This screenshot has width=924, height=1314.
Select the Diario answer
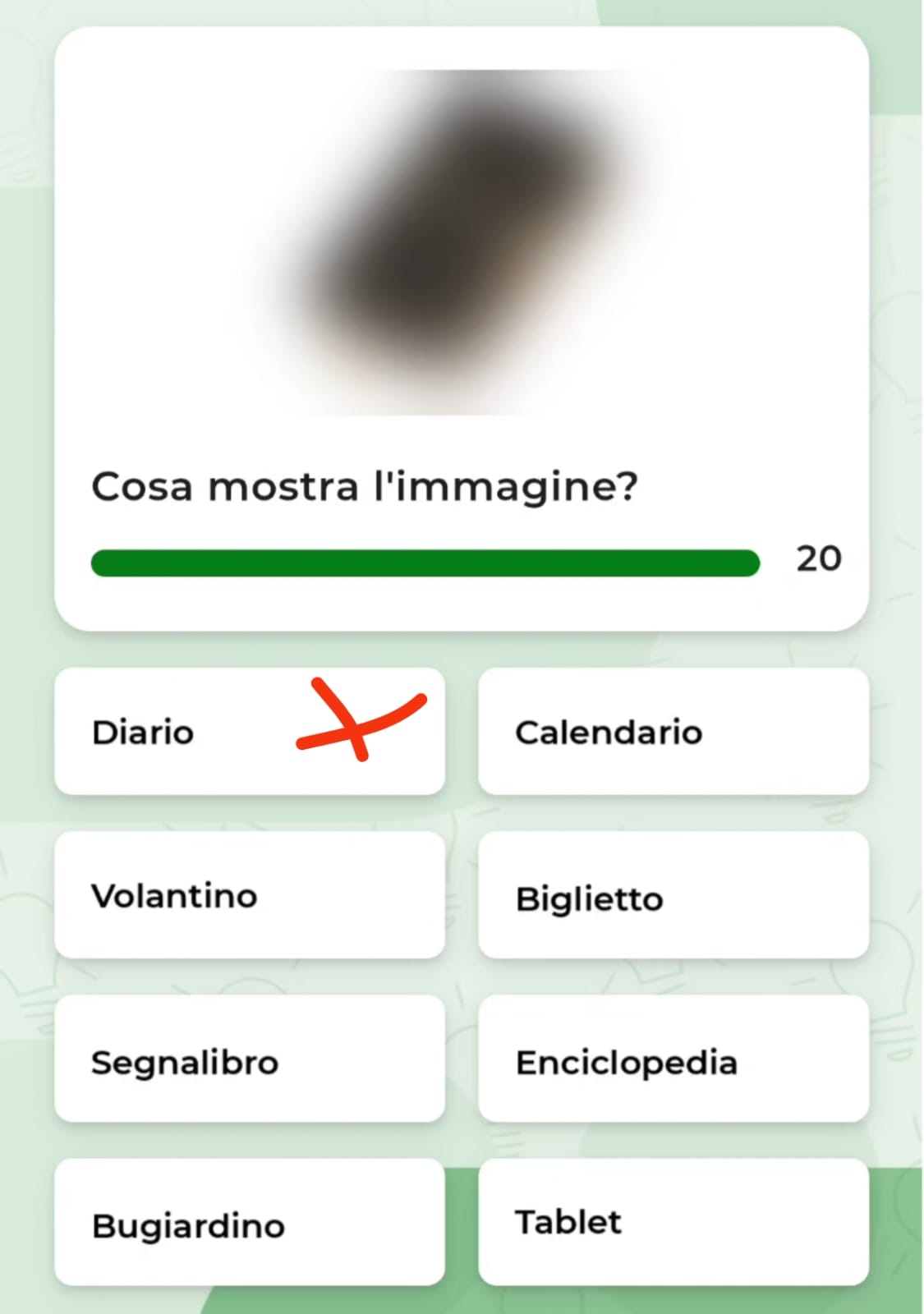pos(249,731)
